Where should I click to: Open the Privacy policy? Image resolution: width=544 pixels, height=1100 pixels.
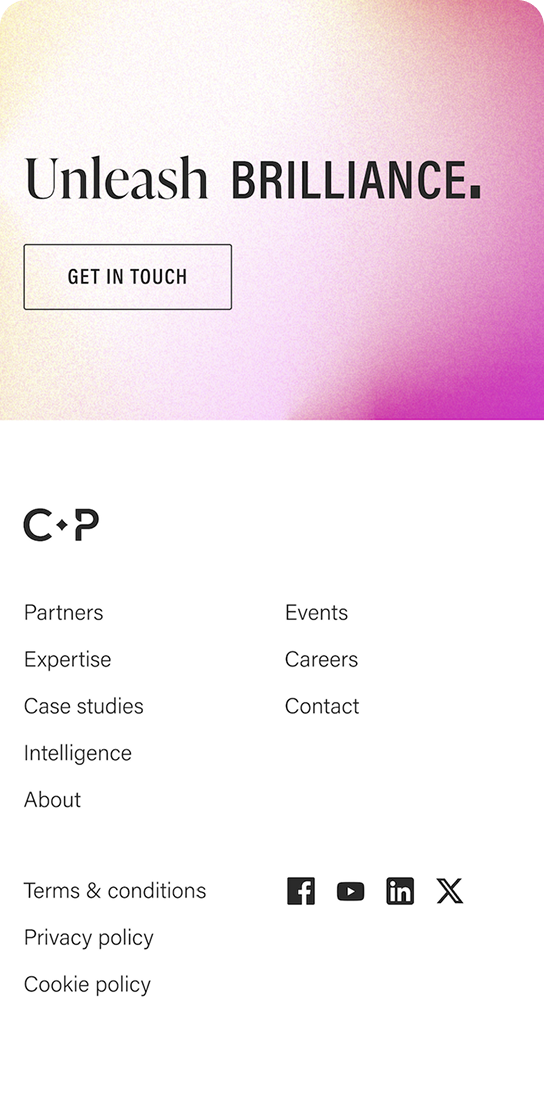point(88,938)
